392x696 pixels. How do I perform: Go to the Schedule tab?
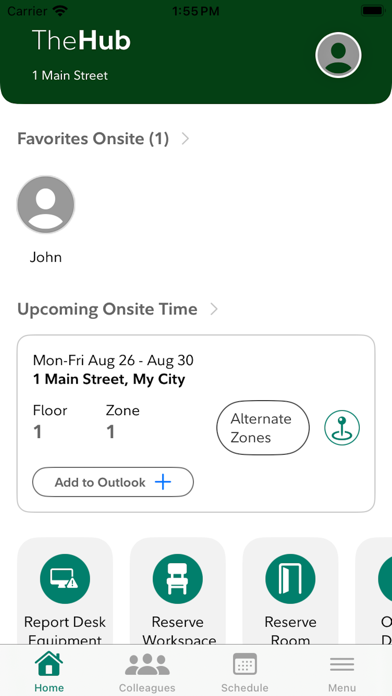click(x=245, y=672)
